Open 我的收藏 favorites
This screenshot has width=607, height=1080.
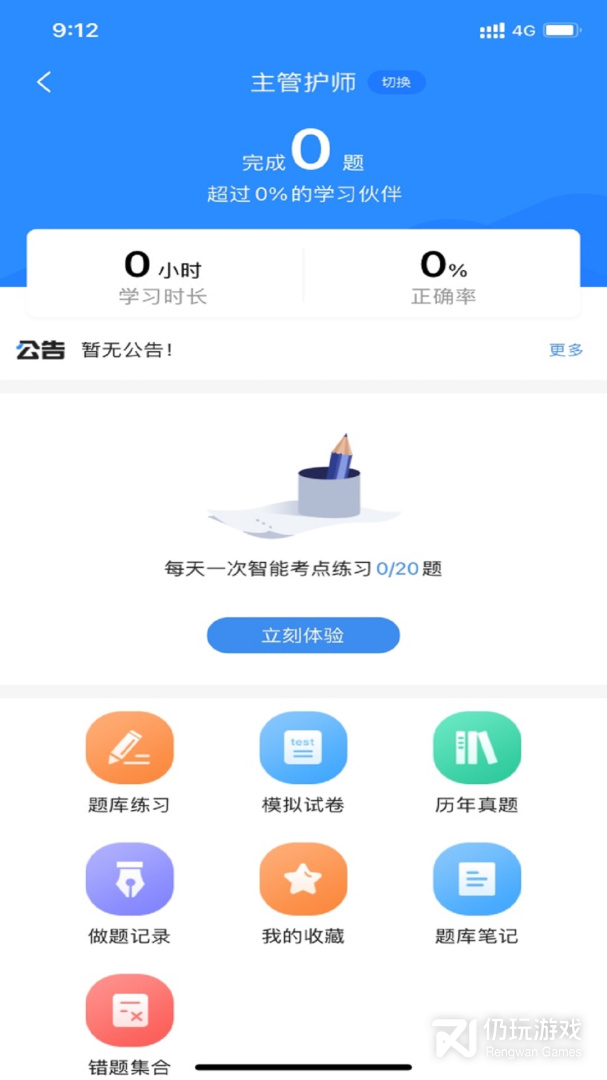pyautogui.click(x=303, y=880)
